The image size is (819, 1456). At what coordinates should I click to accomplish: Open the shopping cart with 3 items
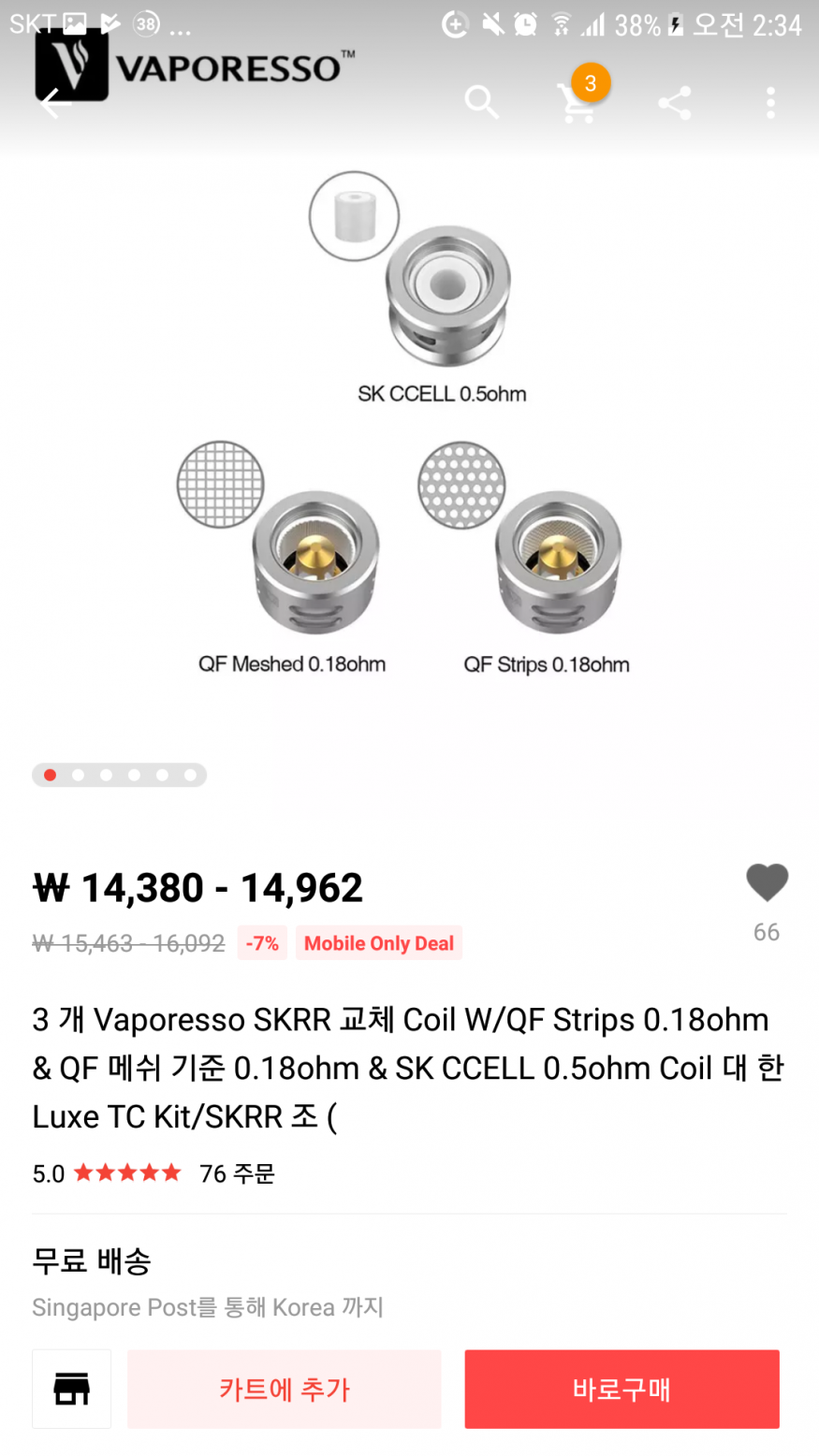[x=578, y=101]
